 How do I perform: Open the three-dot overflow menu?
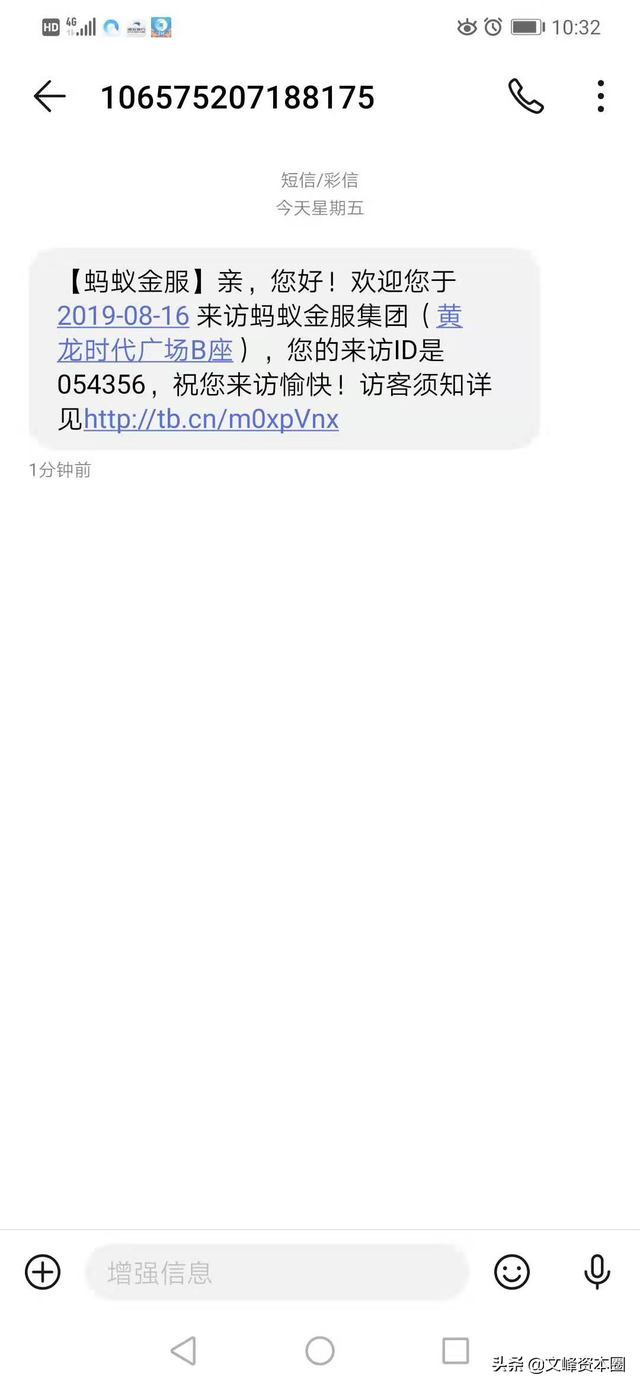(600, 97)
